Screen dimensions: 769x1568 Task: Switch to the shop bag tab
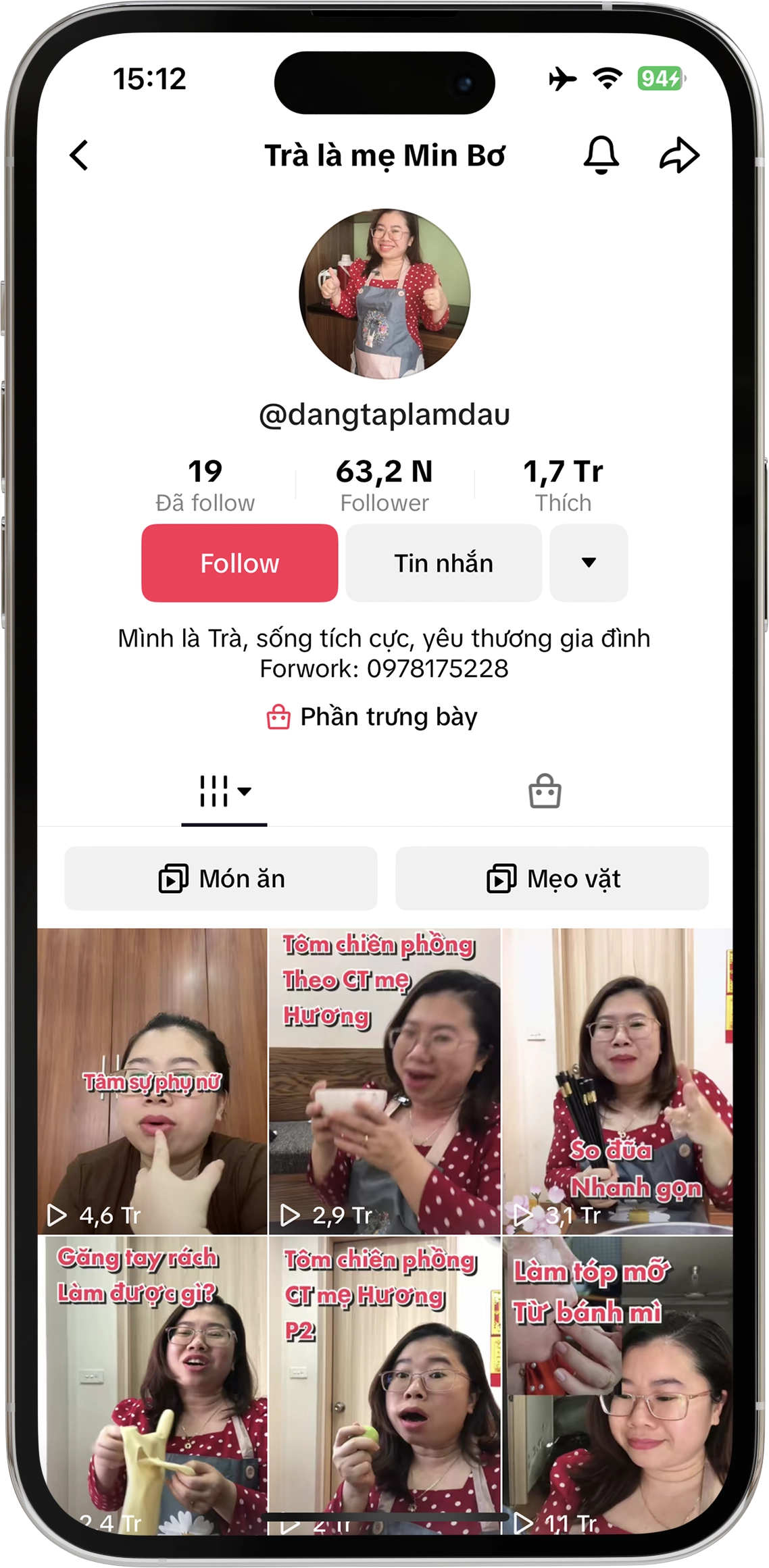click(545, 791)
